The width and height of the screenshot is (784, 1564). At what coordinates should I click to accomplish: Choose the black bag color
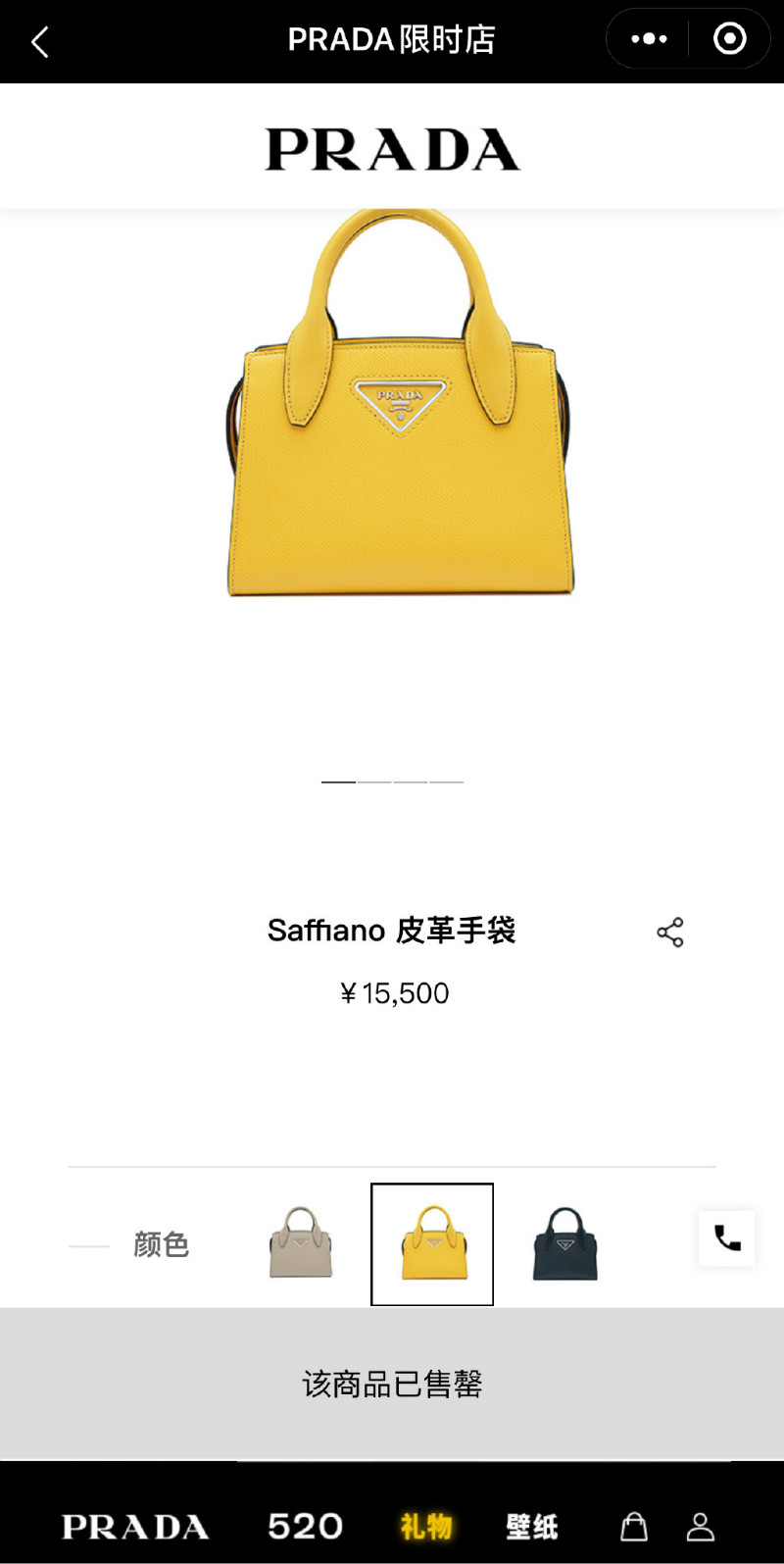click(x=564, y=1243)
